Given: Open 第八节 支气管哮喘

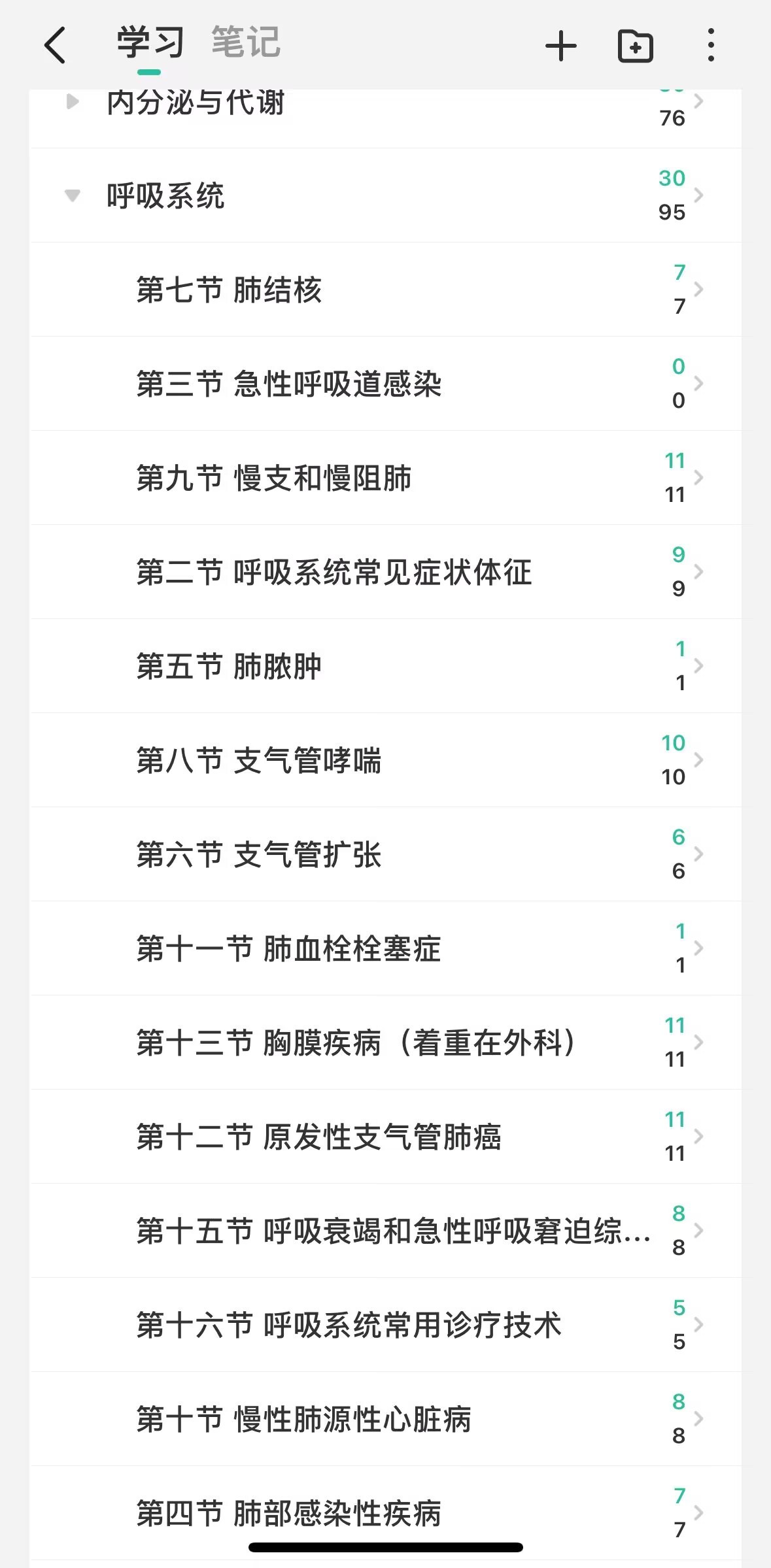Looking at the screenshot, I should pyautogui.click(x=386, y=760).
